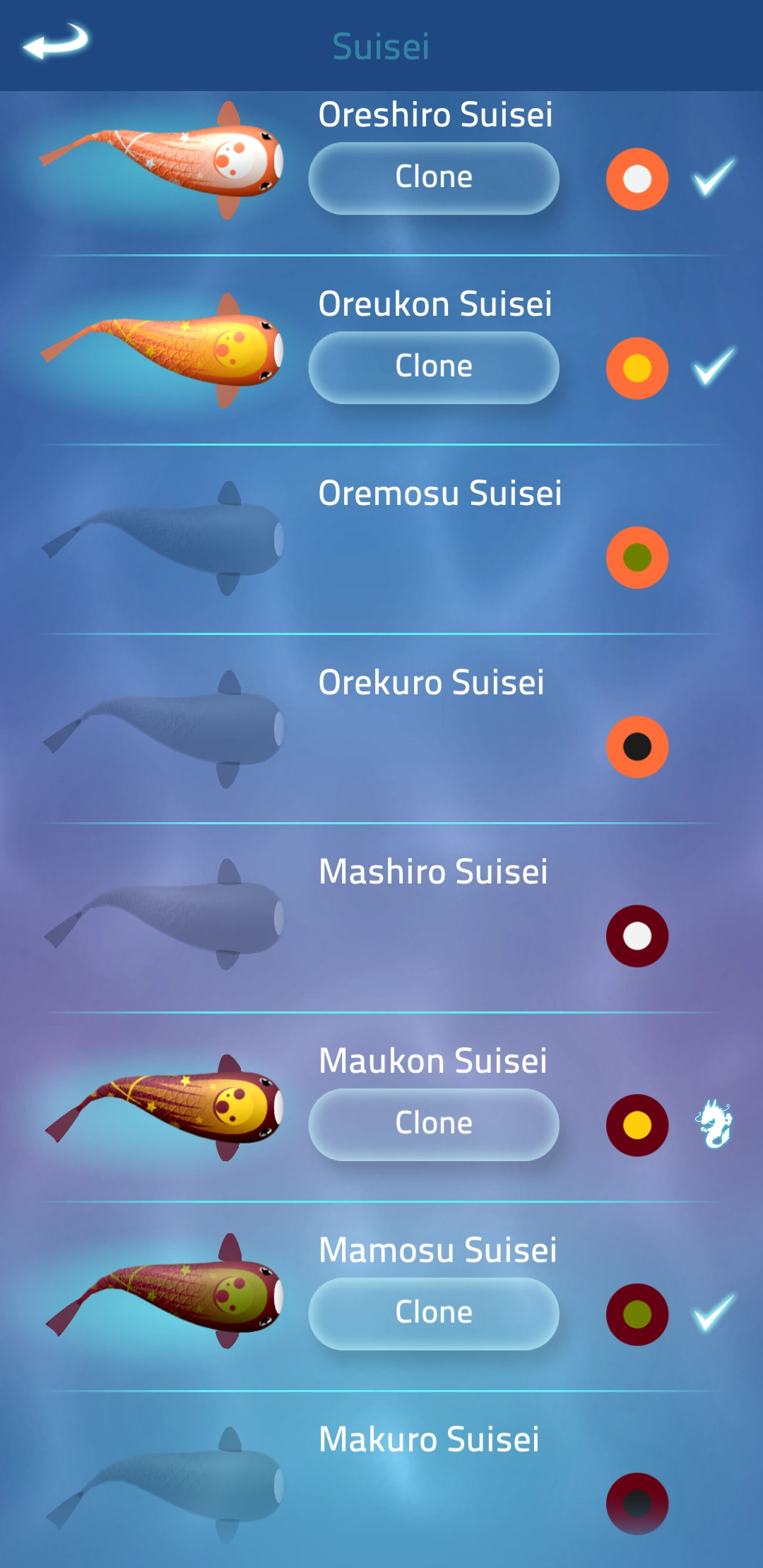
Task: Tap the Mamosu Suisei color badge swatch
Action: [x=637, y=1312]
